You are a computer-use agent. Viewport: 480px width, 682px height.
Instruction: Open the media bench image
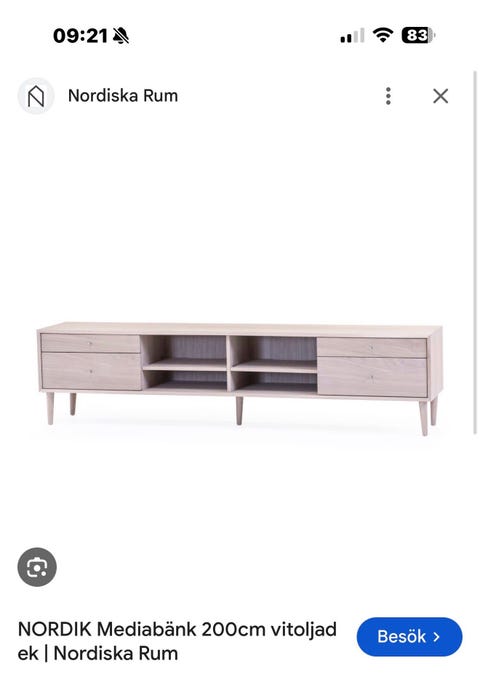point(240,378)
